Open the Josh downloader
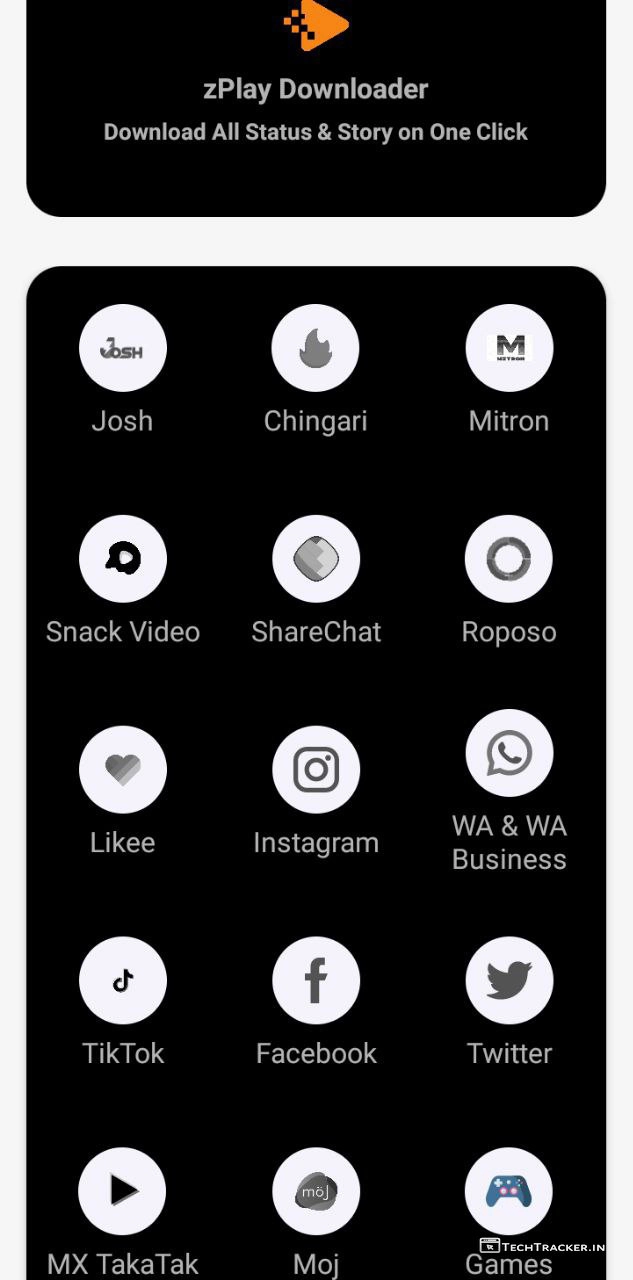 coord(123,348)
